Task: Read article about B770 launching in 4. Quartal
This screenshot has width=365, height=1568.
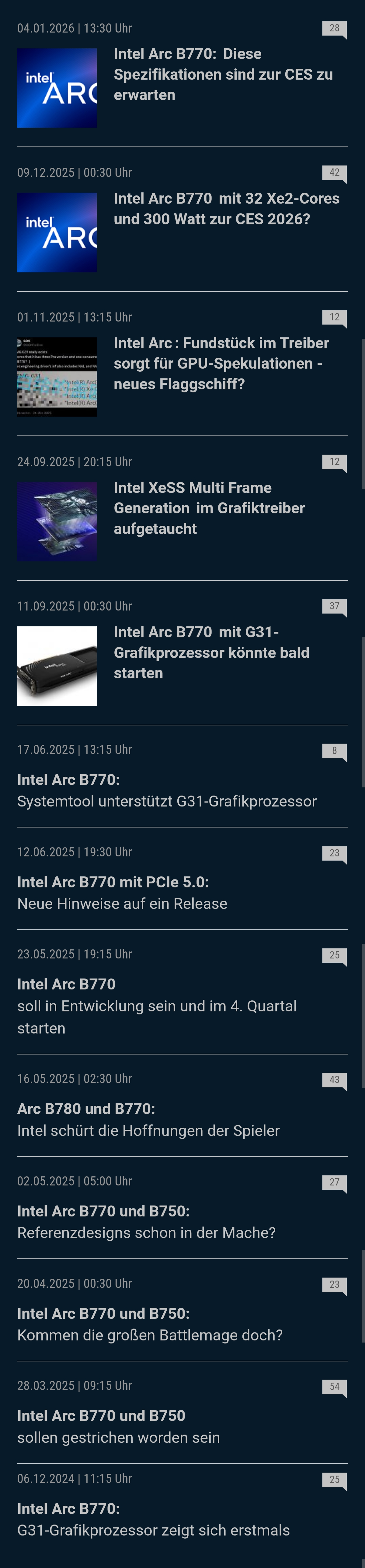Action: tap(157, 1006)
